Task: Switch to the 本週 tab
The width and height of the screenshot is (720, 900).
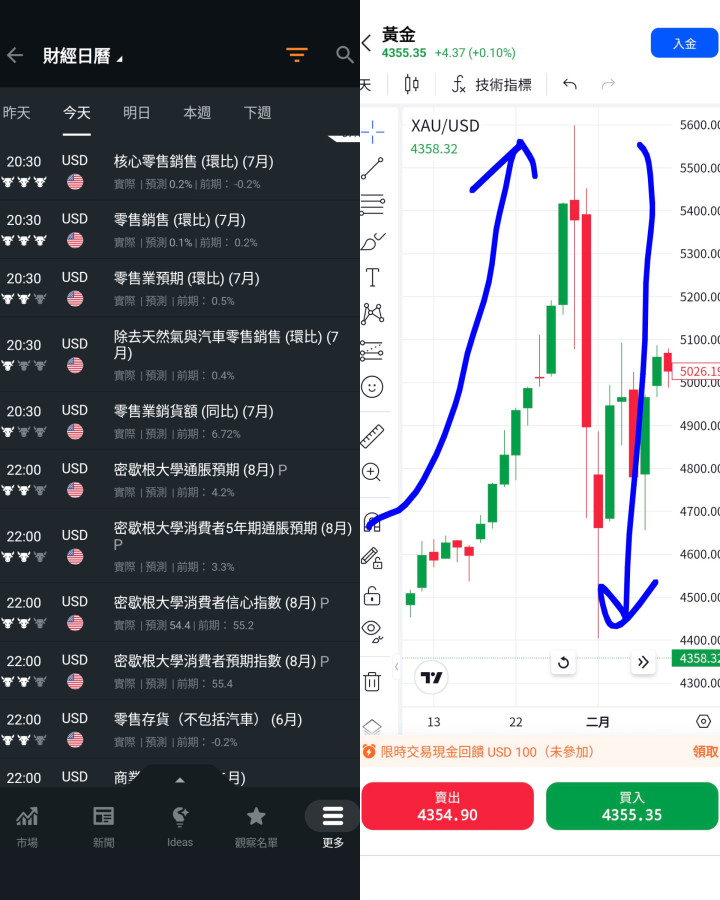Action: [x=197, y=112]
